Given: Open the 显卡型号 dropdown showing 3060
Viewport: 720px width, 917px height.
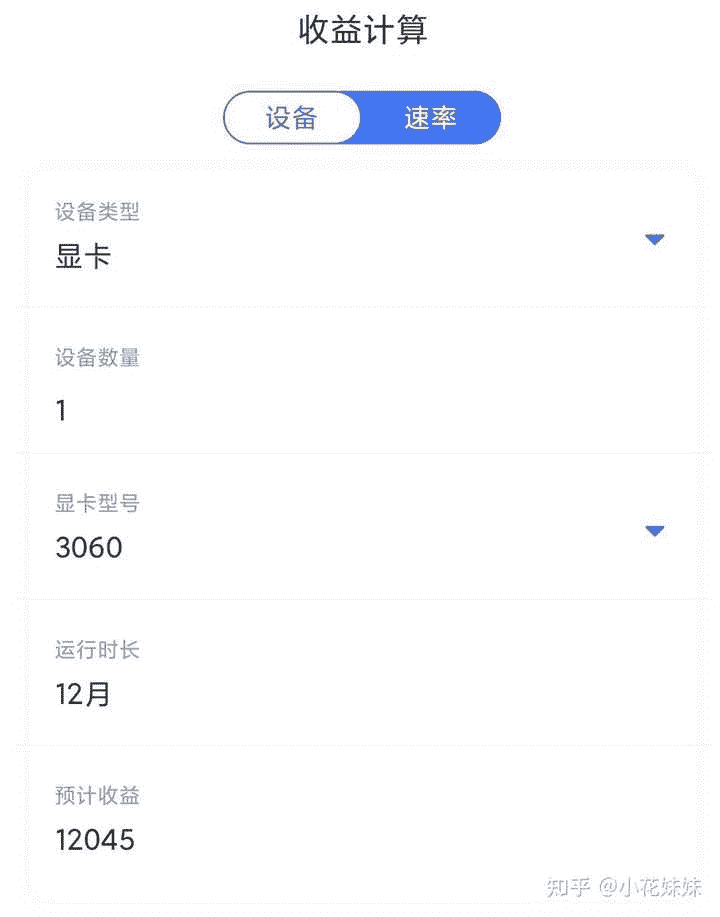Looking at the screenshot, I should 654,531.
